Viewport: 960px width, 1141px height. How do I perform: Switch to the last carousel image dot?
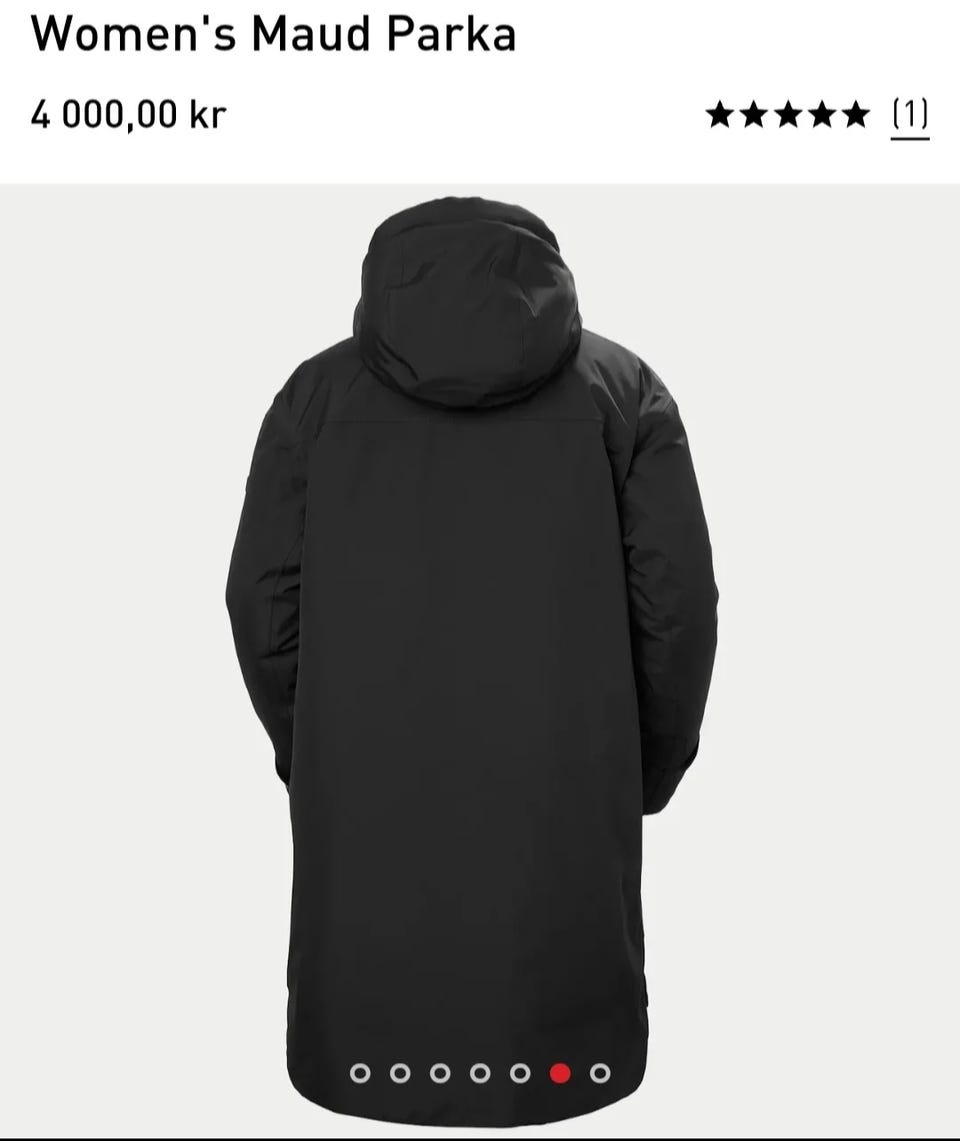[600, 1073]
